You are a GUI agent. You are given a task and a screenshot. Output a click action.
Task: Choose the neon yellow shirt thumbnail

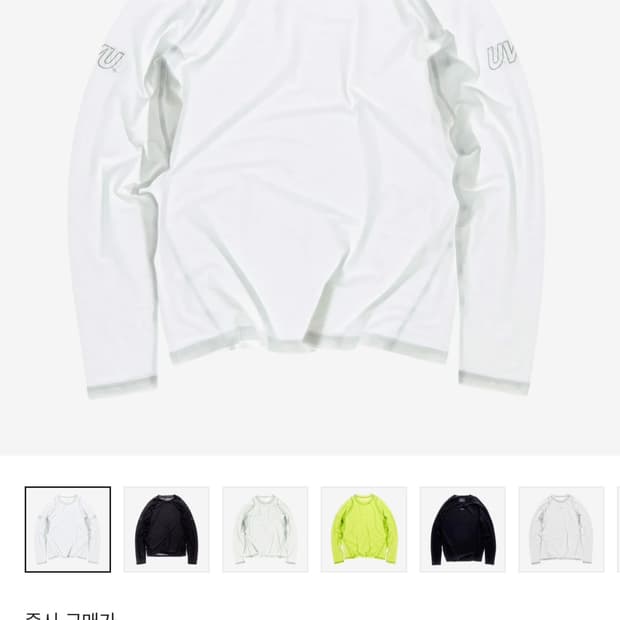click(x=364, y=529)
